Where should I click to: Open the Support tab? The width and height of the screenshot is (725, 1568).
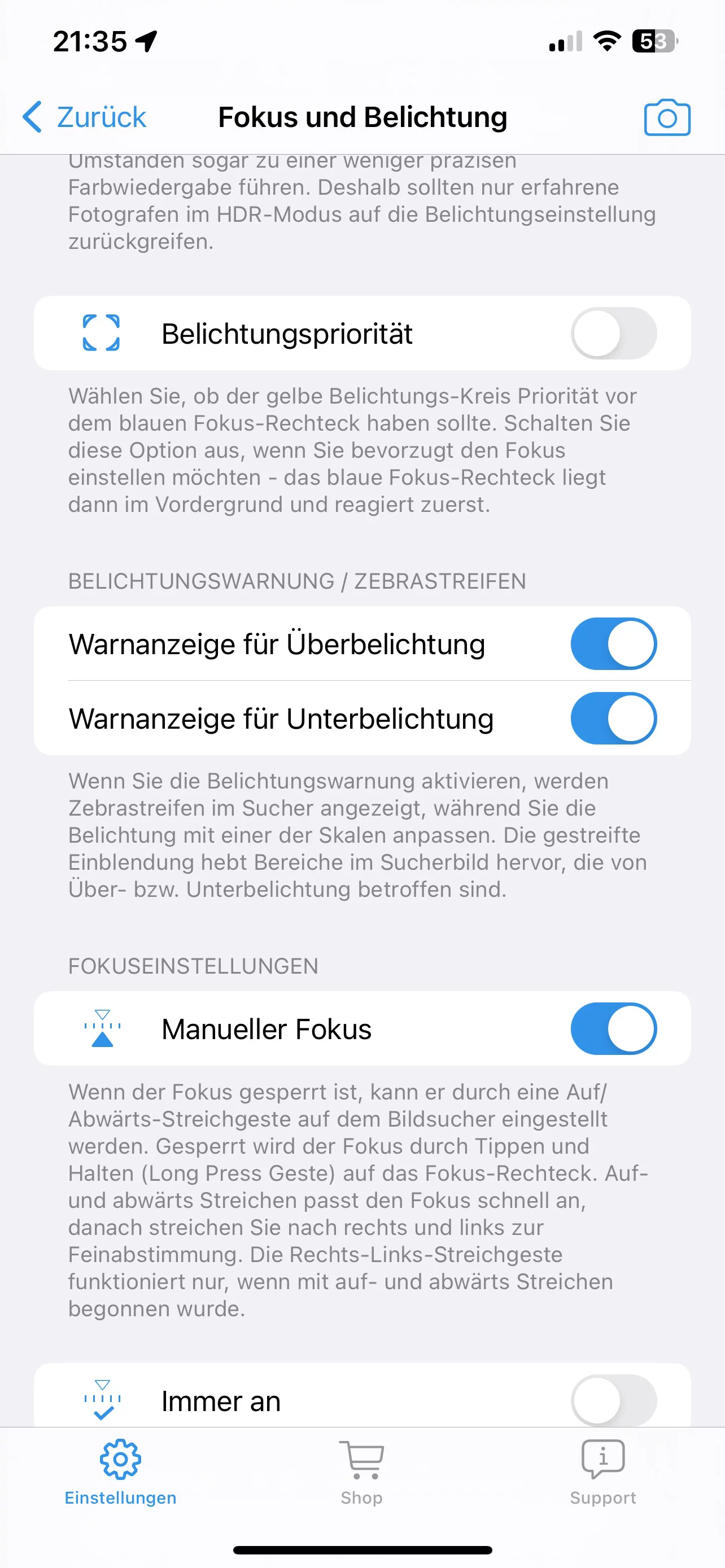coord(602,1472)
